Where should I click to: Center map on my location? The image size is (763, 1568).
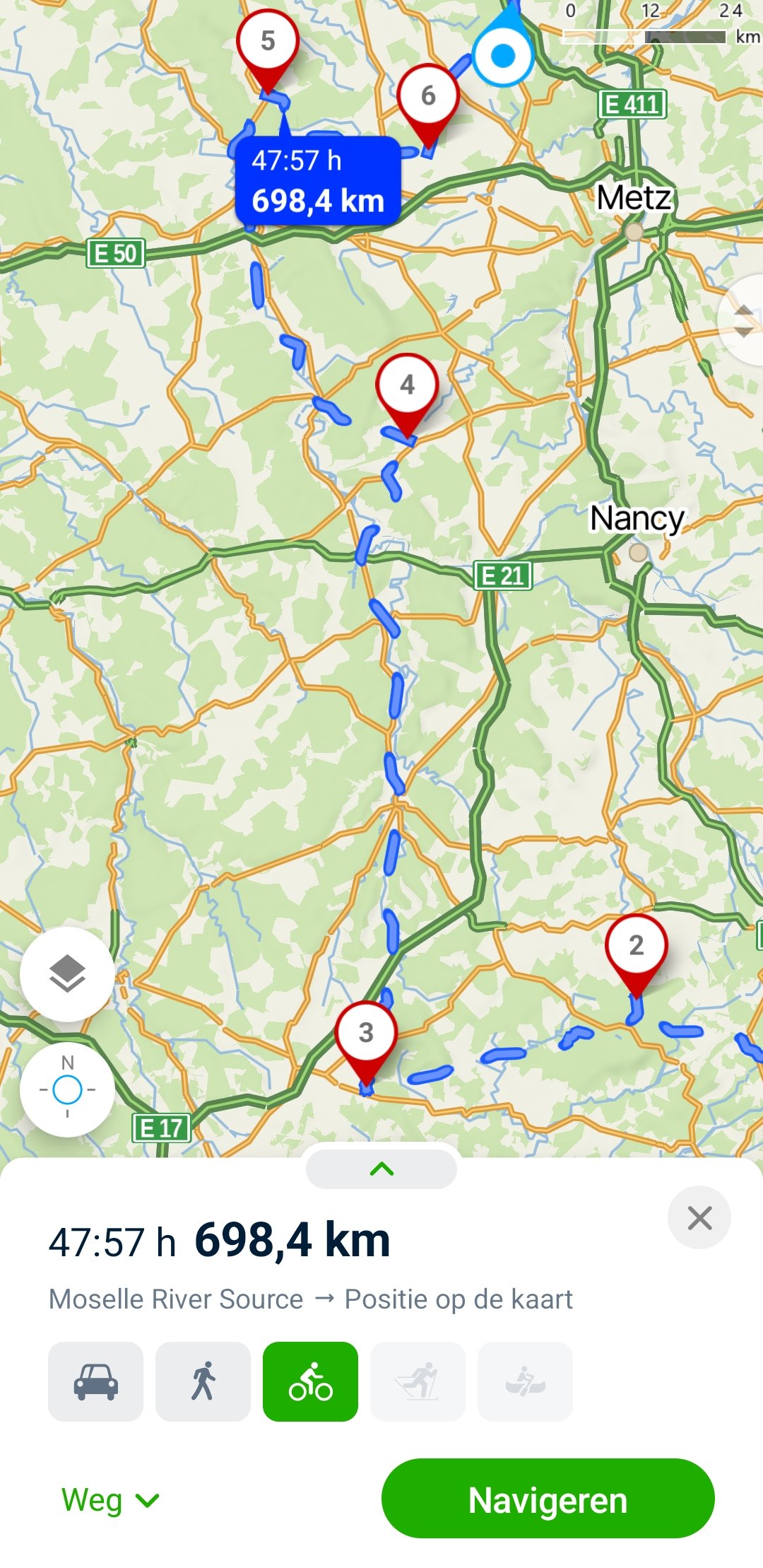click(x=67, y=1089)
